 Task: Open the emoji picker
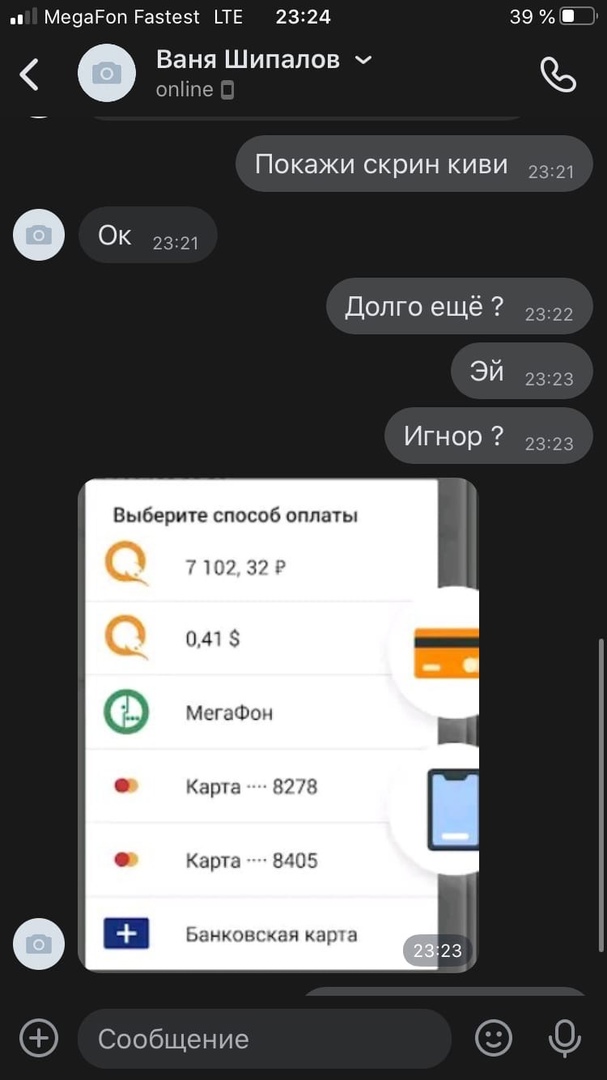493,1038
